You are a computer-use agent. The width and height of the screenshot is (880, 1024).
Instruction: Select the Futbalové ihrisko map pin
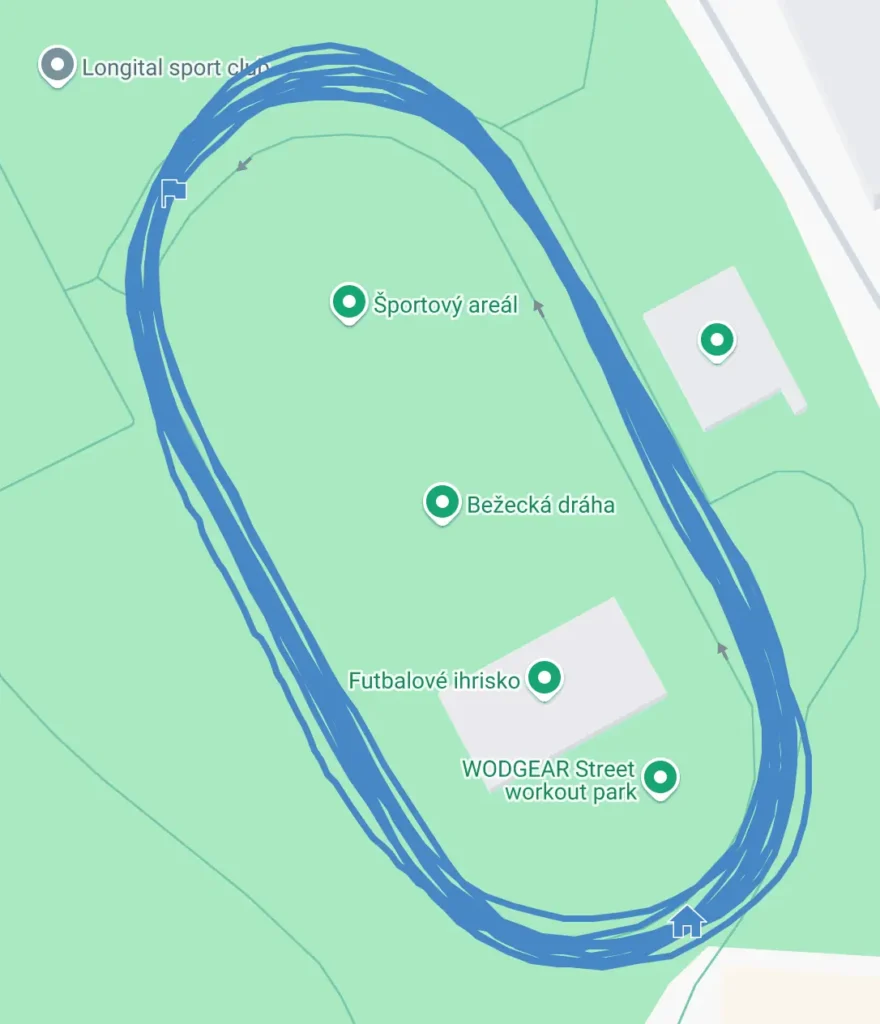point(544,678)
